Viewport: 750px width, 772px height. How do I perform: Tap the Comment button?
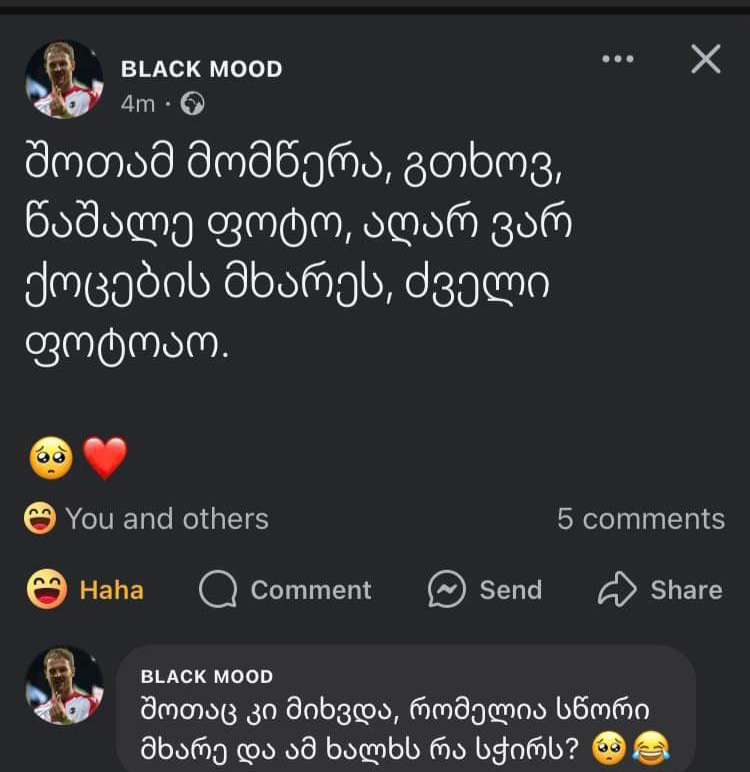(x=286, y=590)
